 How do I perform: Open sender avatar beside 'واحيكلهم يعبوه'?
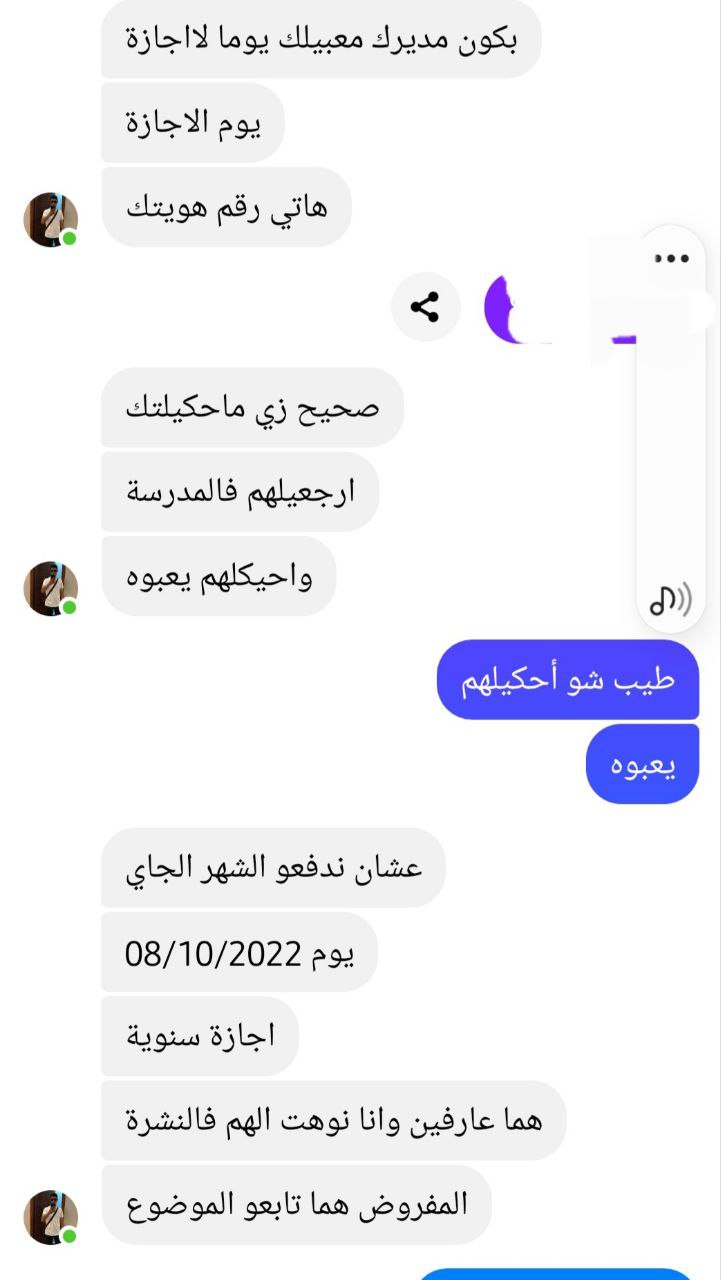click(x=51, y=588)
